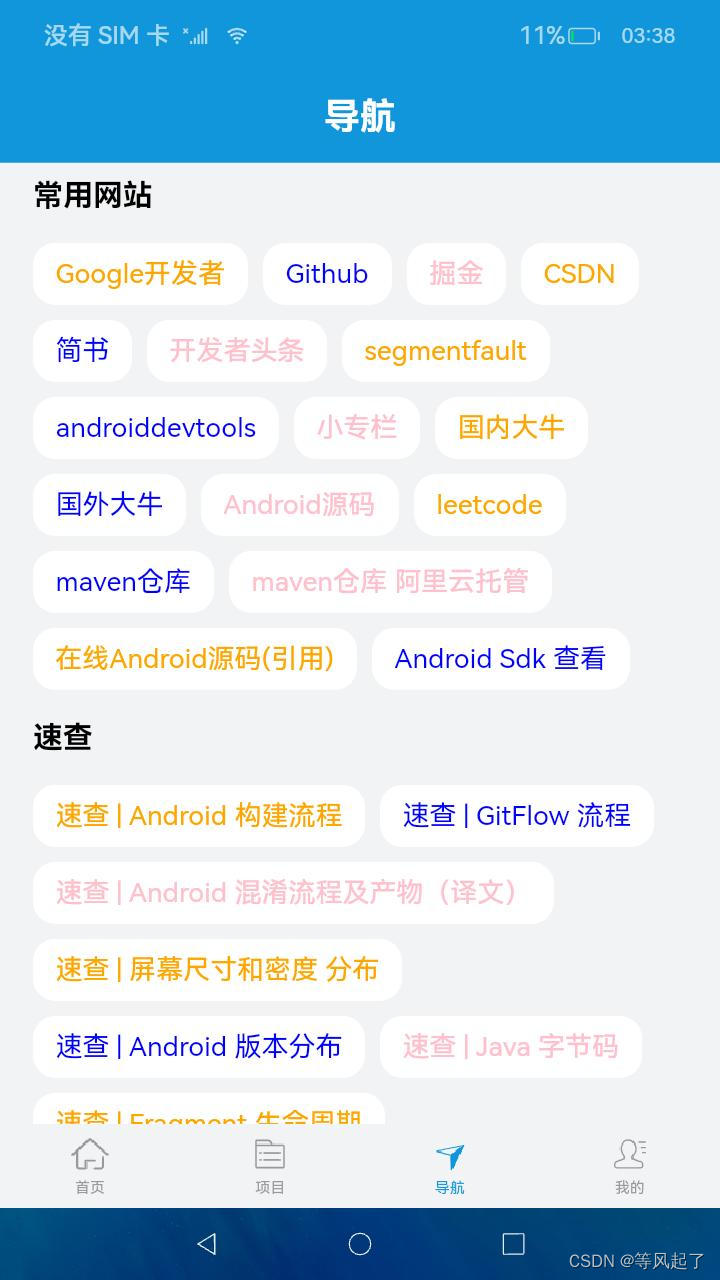Open 速查 | GitFlow 流程
Viewport: 720px width, 1280px height.
516,816
